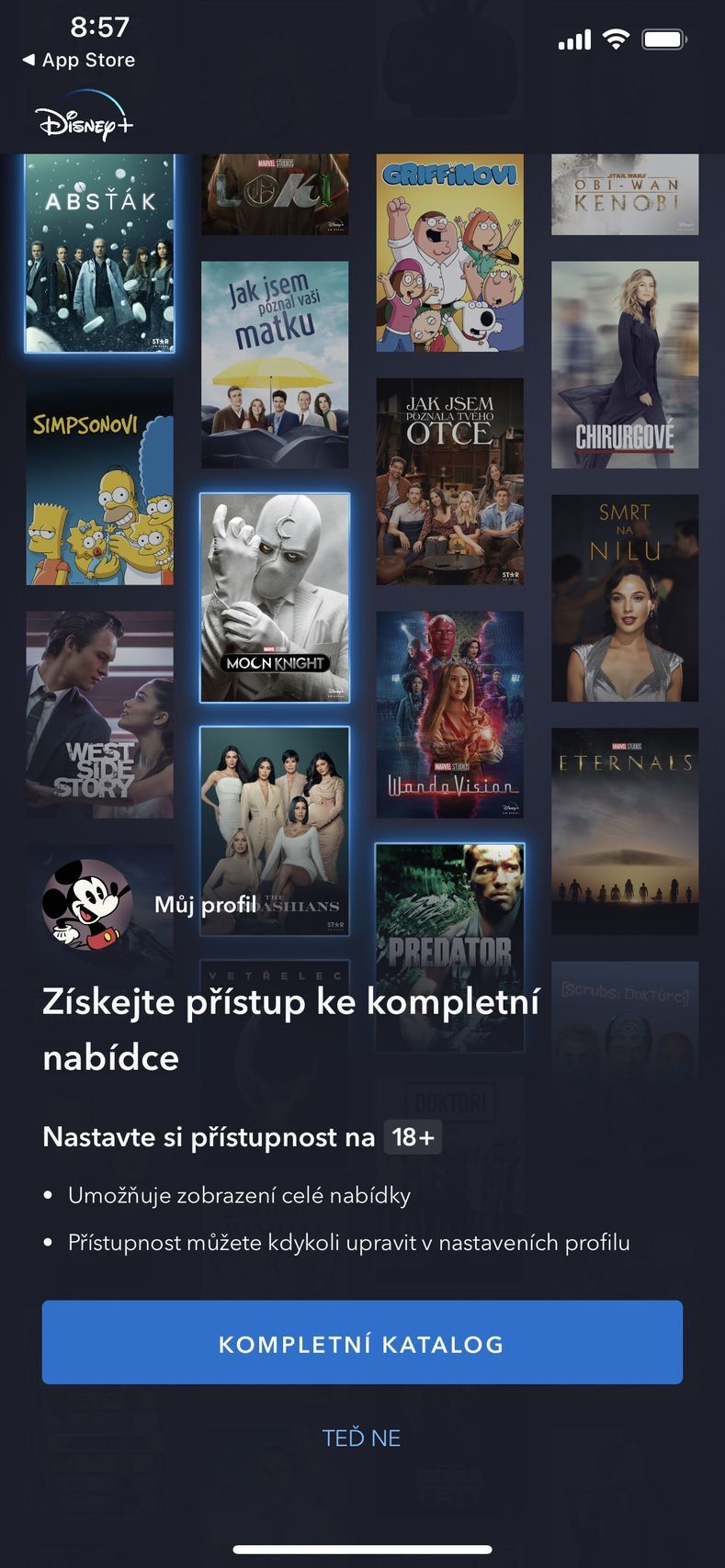Select the Obi-Wan Kenobi poster

(624, 193)
